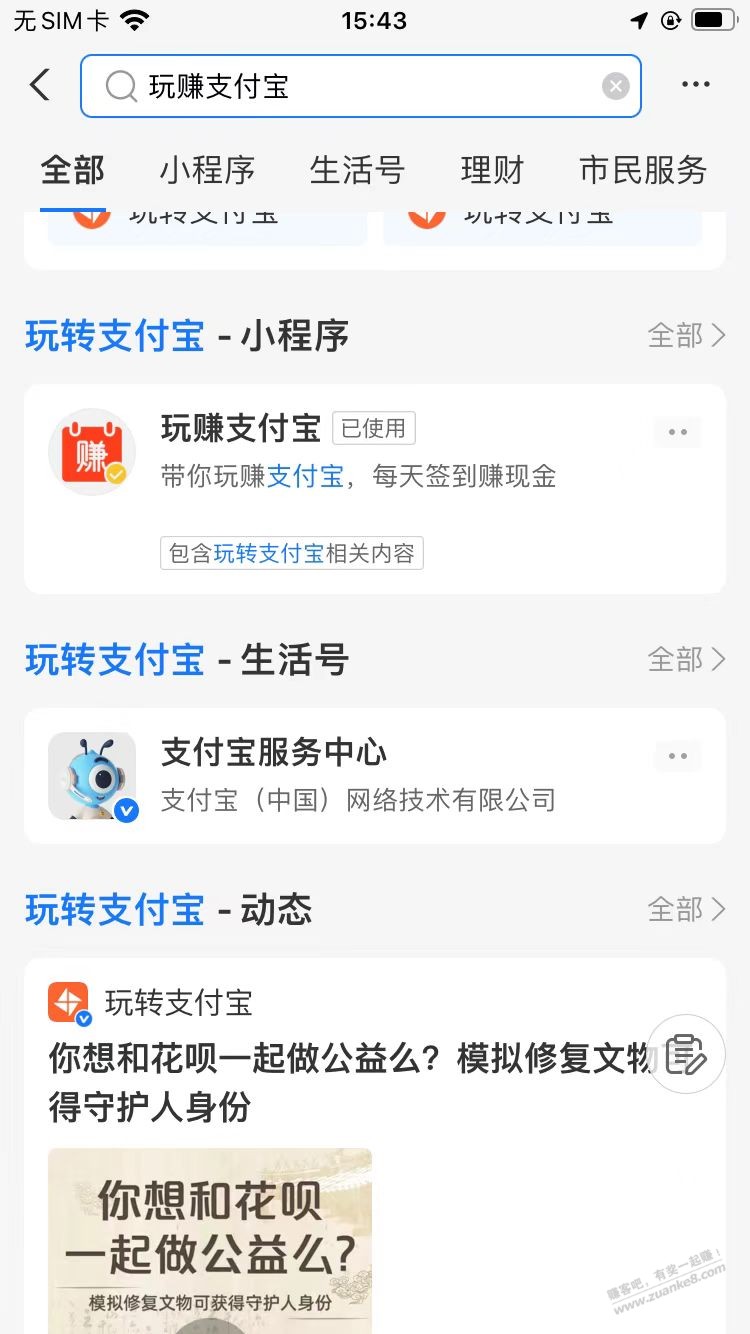The width and height of the screenshot is (750, 1334).
Task: Click the search magnifier icon
Action: 120,86
